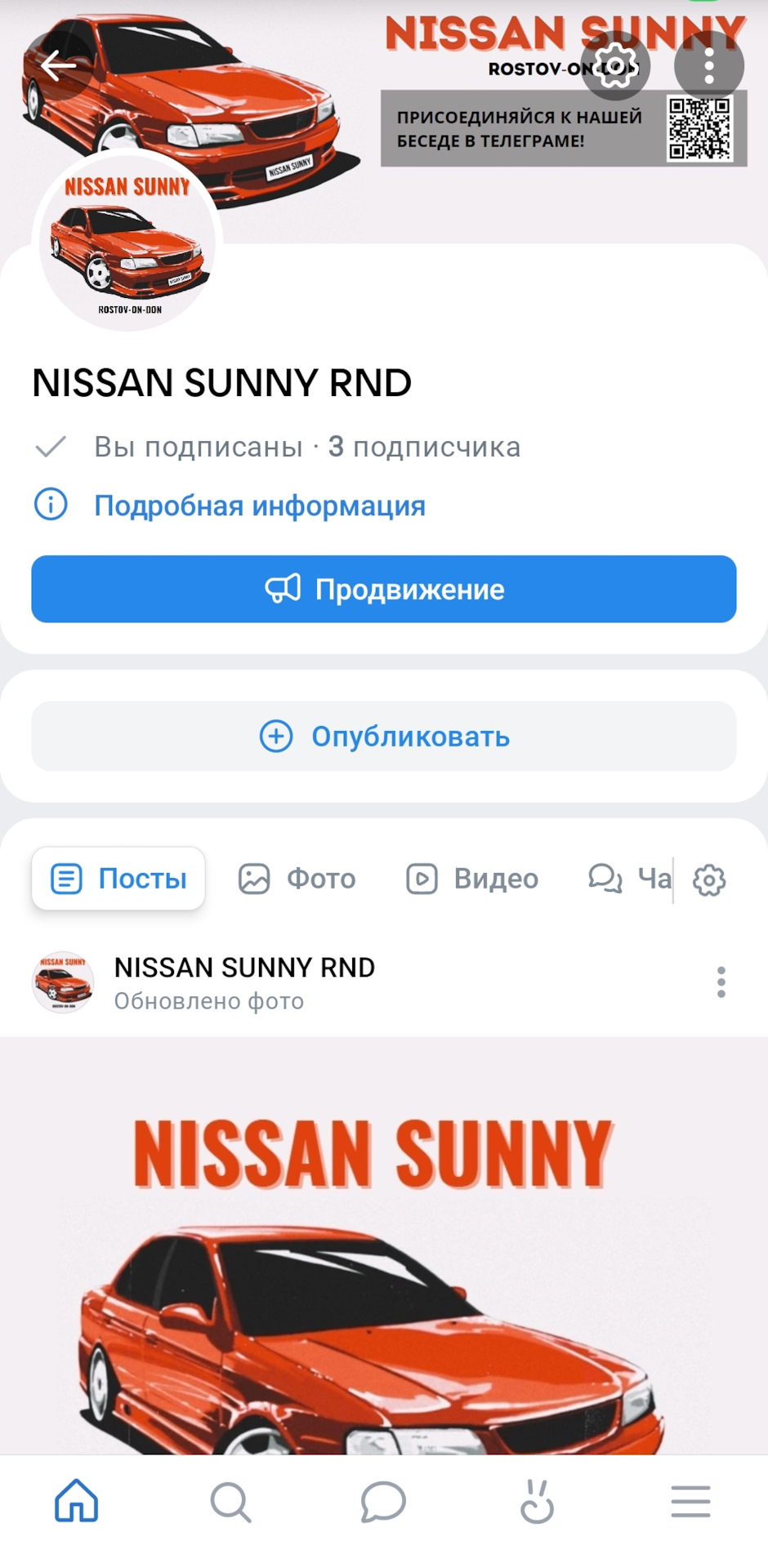
Task: Open the tabs settings gear next to Чат
Action: pos(710,880)
